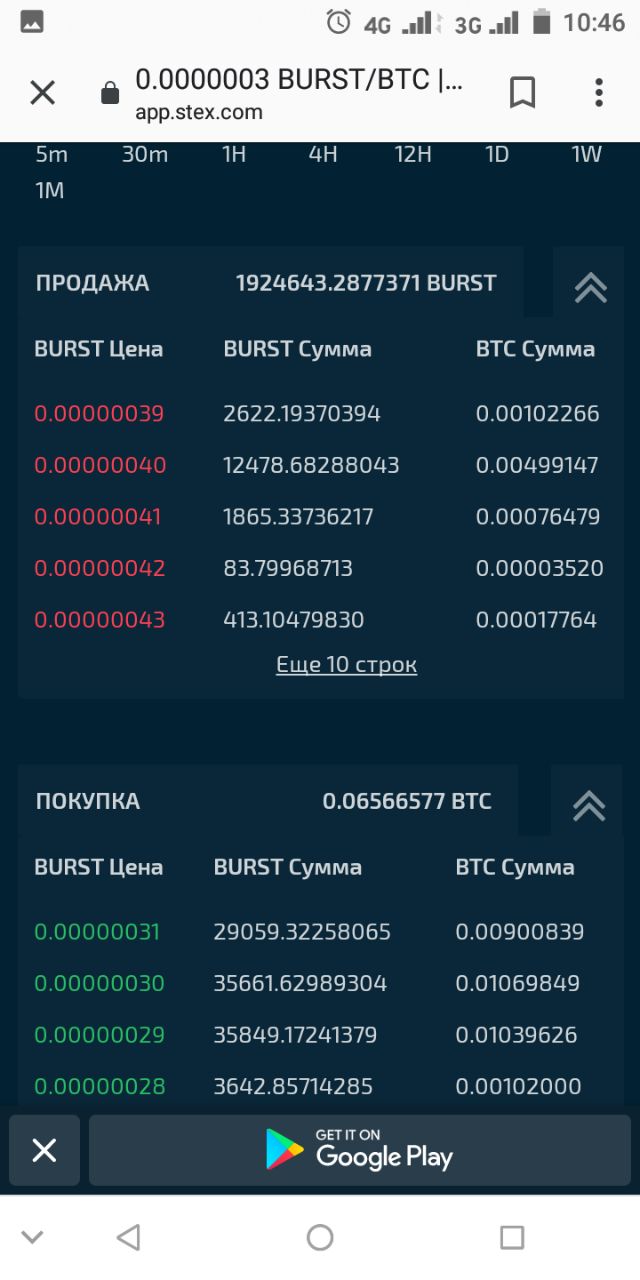640x1280 pixels.
Task: Open the browser overflow menu
Action: (x=598, y=93)
